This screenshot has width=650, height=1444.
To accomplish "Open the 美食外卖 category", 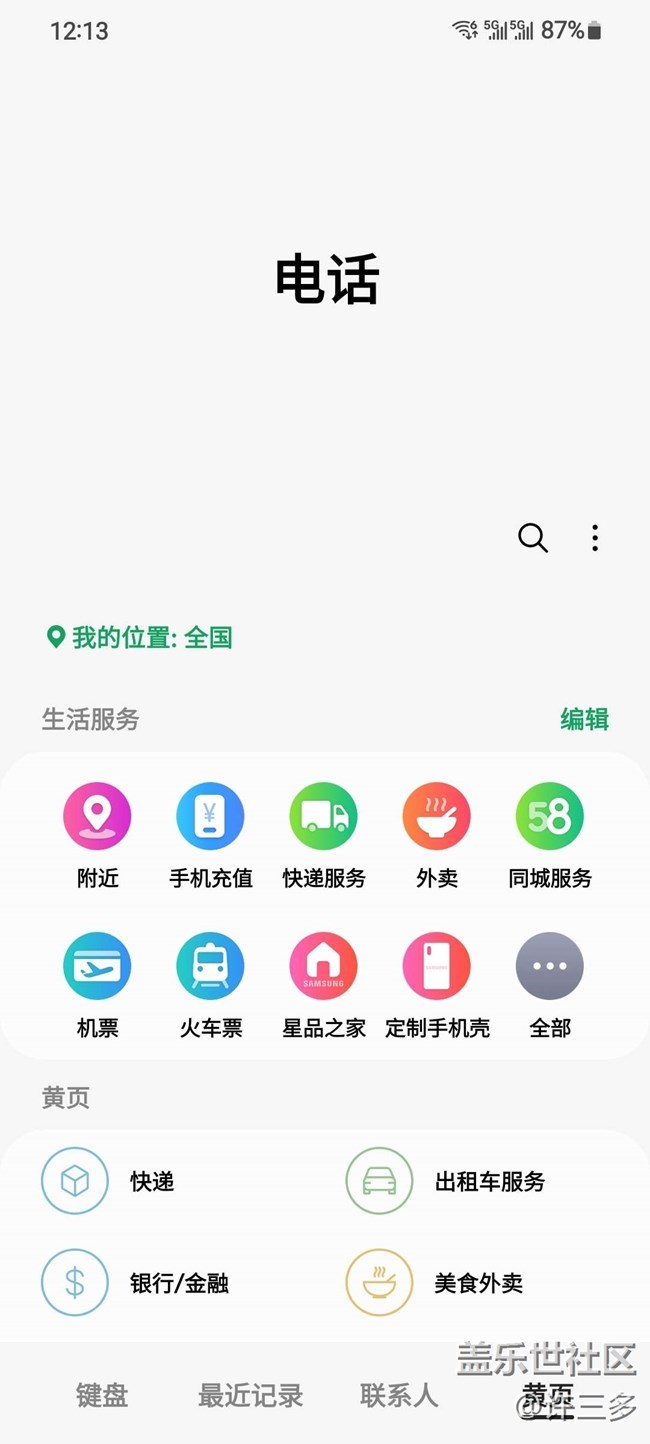I will pyautogui.click(x=478, y=1283).
